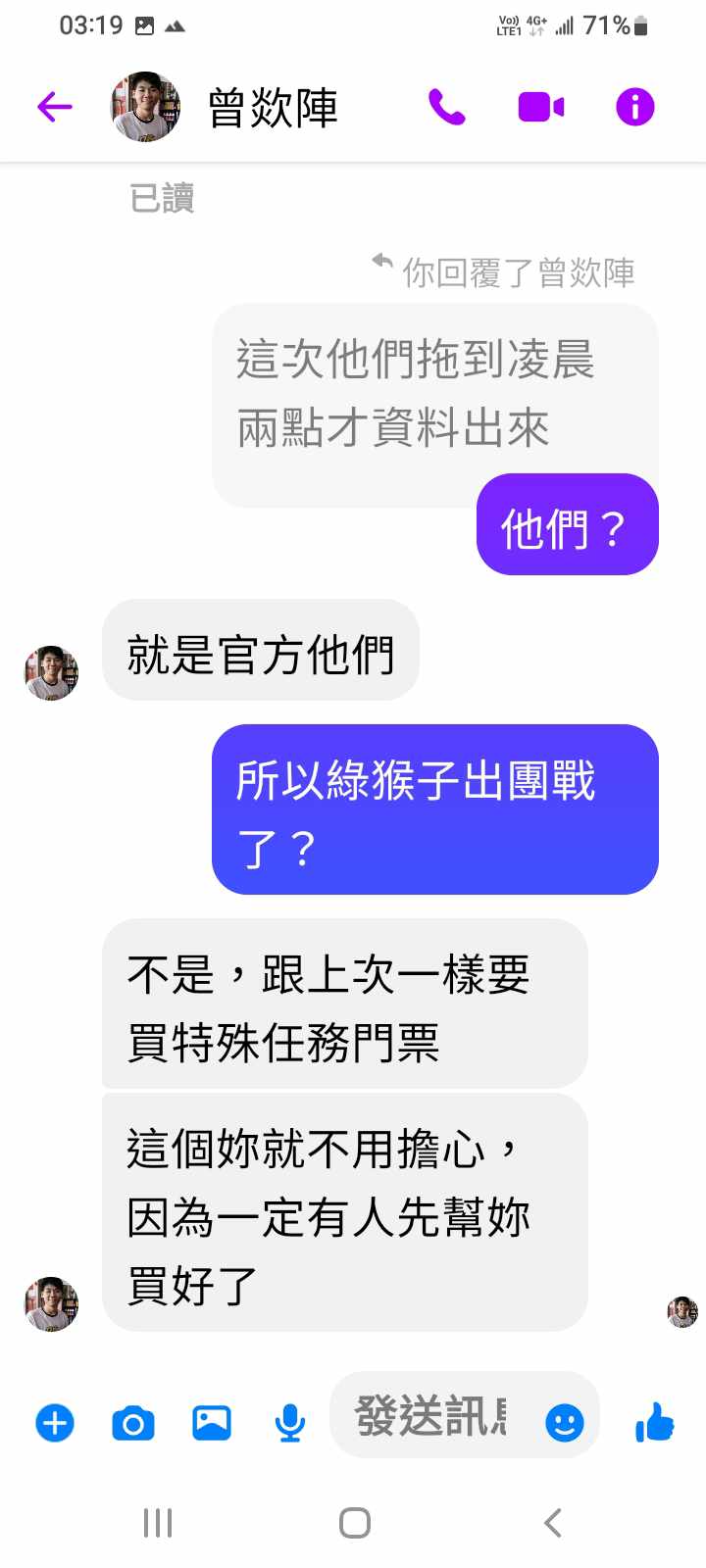Open conversation info details
This screenshot has height=1568, width=706.
pos(634,107)
